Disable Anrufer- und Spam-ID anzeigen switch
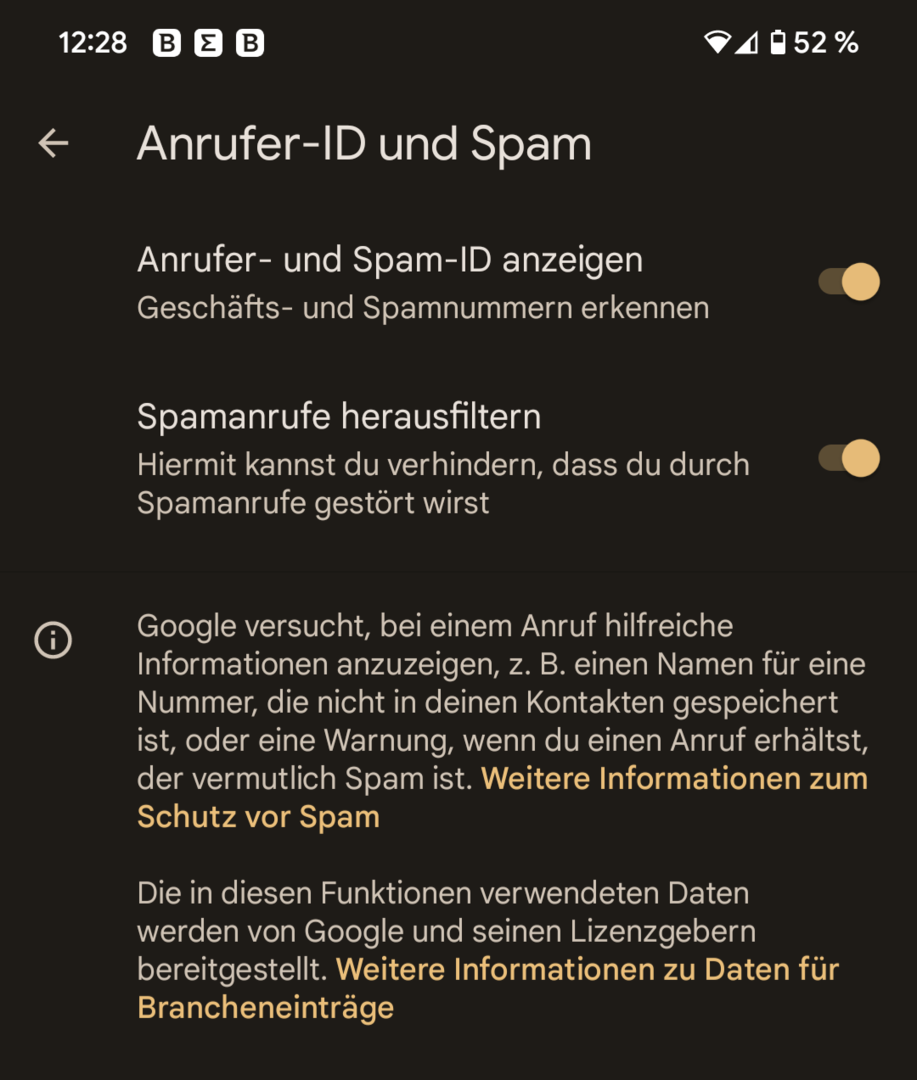Viewport: 917px width, 1080px height. coord(849,282)
